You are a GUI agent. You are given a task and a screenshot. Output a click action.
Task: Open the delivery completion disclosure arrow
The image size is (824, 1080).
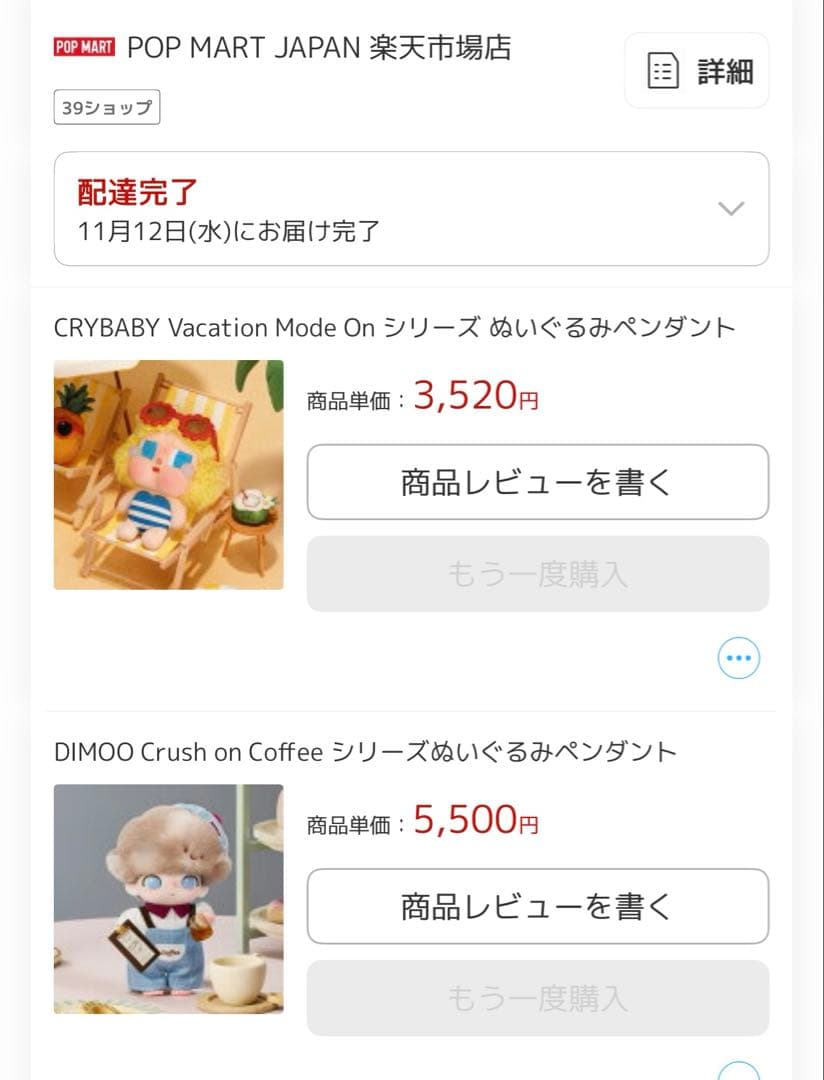731,208
